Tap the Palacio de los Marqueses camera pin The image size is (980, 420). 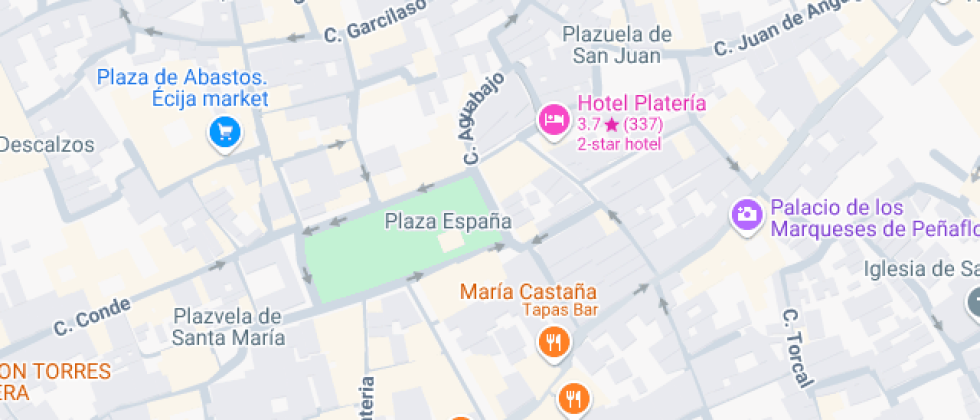(745, 213)
